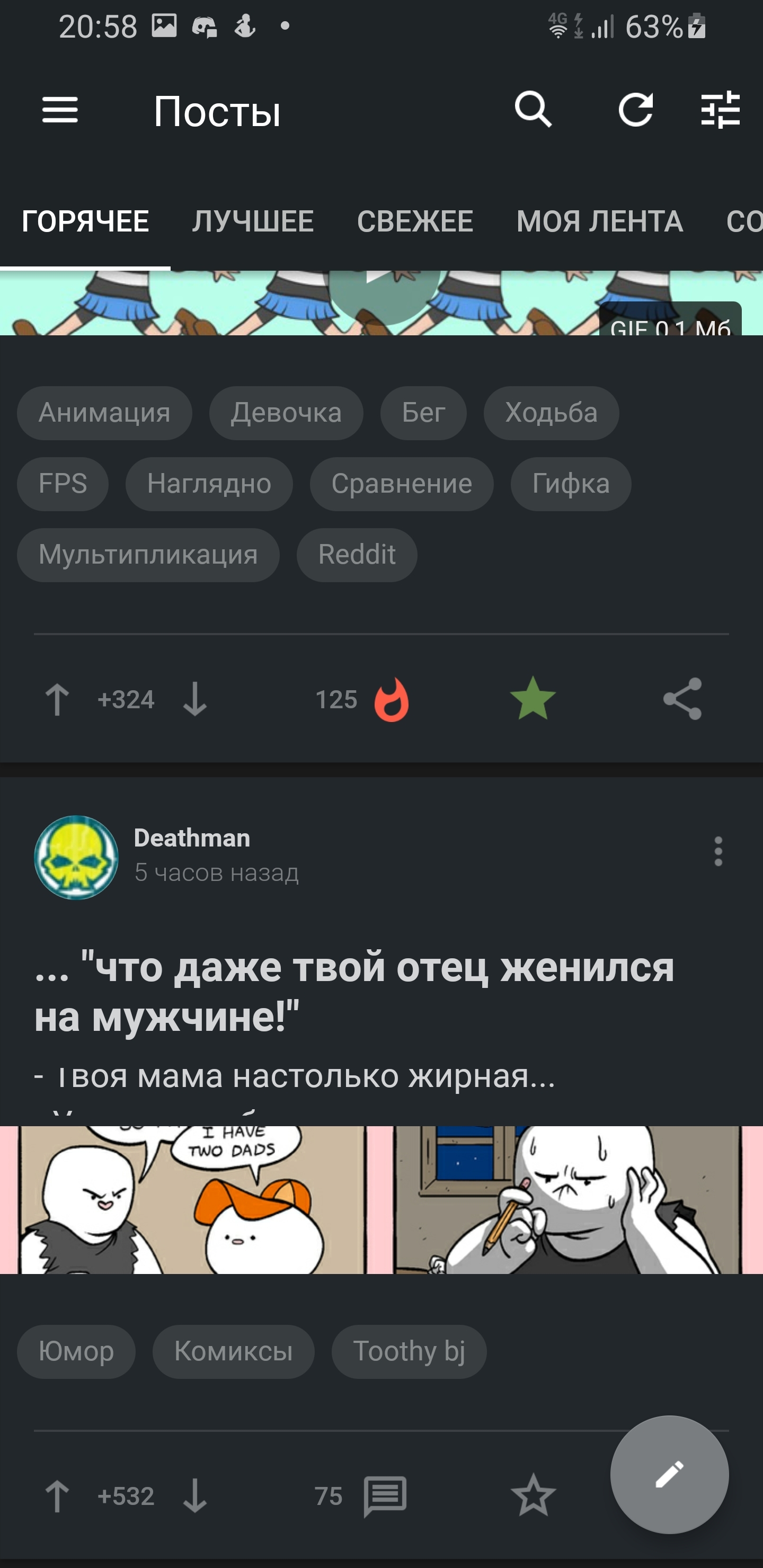Select the Reddit tag chip
763x1568 pixels.
pyautogui.click(x=357, y=555)
